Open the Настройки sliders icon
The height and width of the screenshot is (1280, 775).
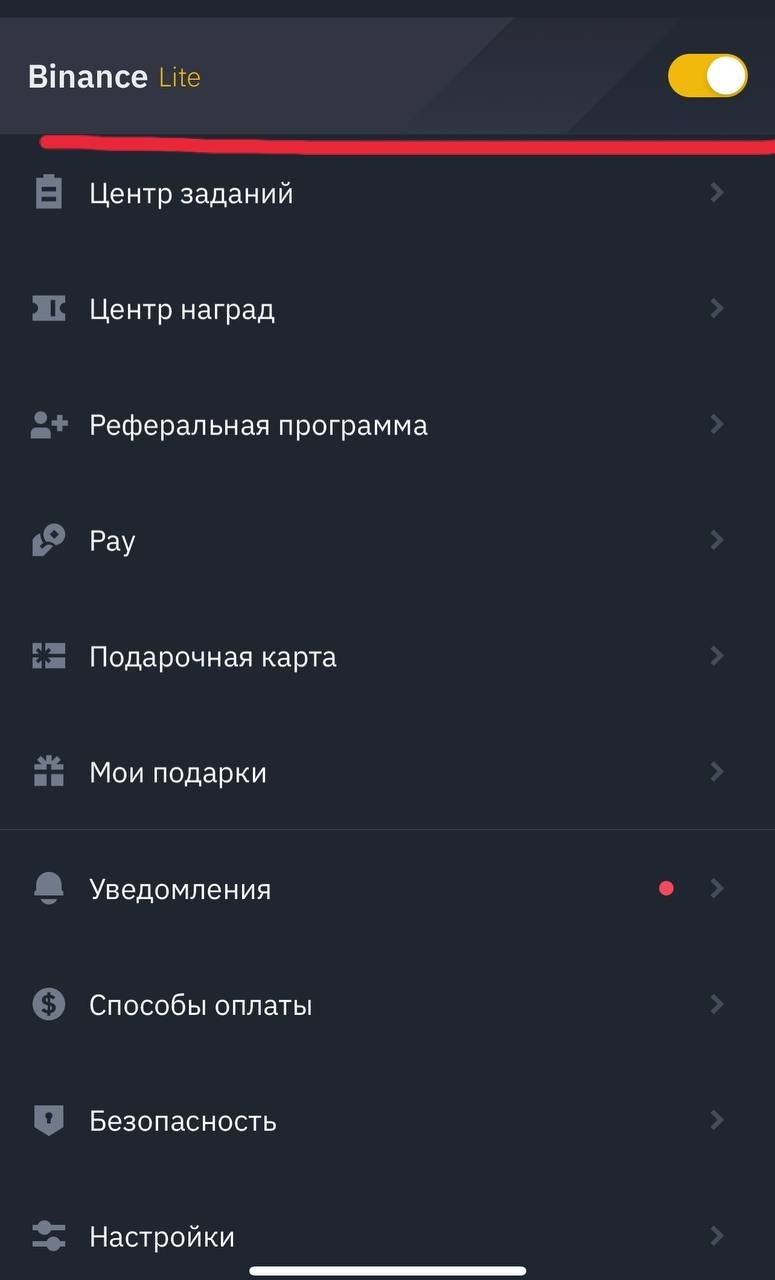48,1236
